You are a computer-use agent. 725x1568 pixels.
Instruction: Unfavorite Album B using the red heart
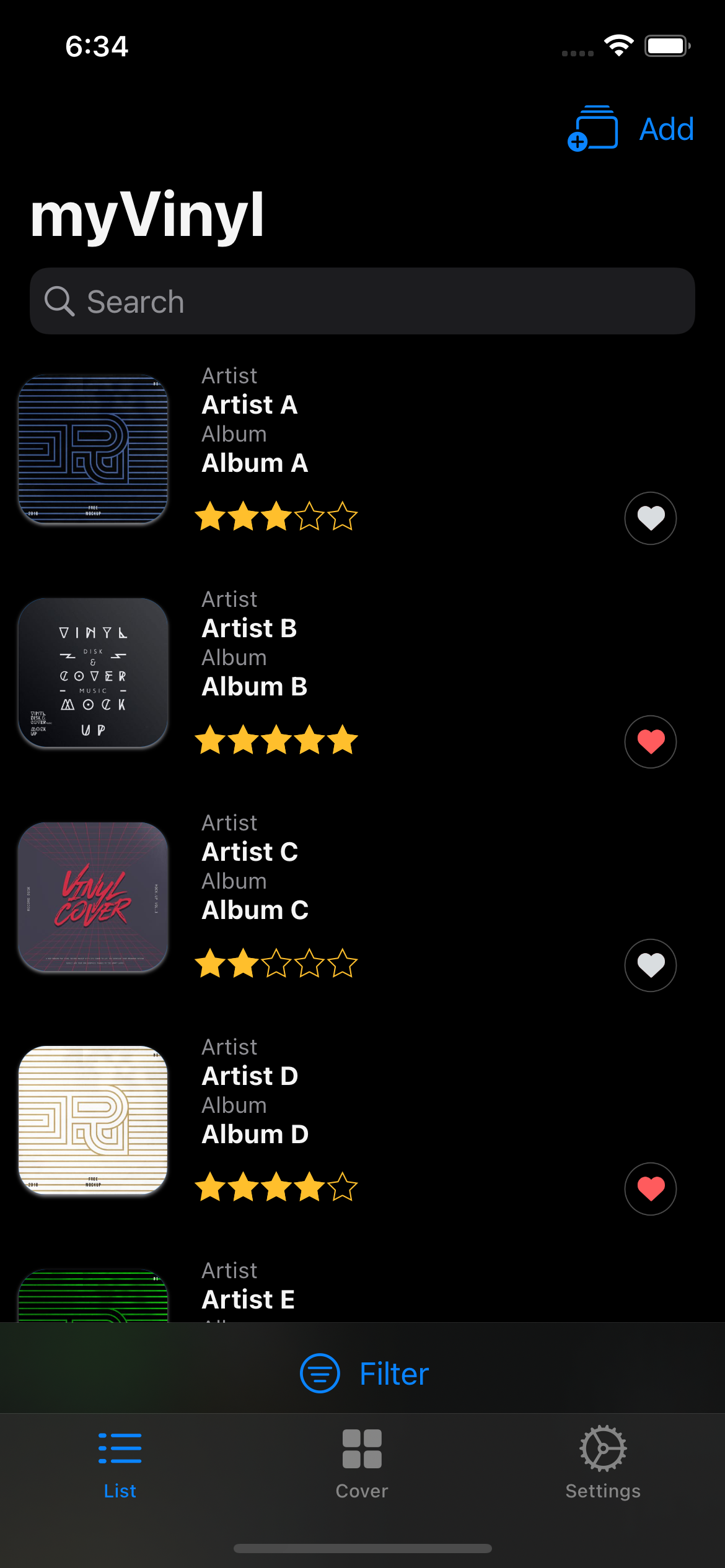point(650,742)
